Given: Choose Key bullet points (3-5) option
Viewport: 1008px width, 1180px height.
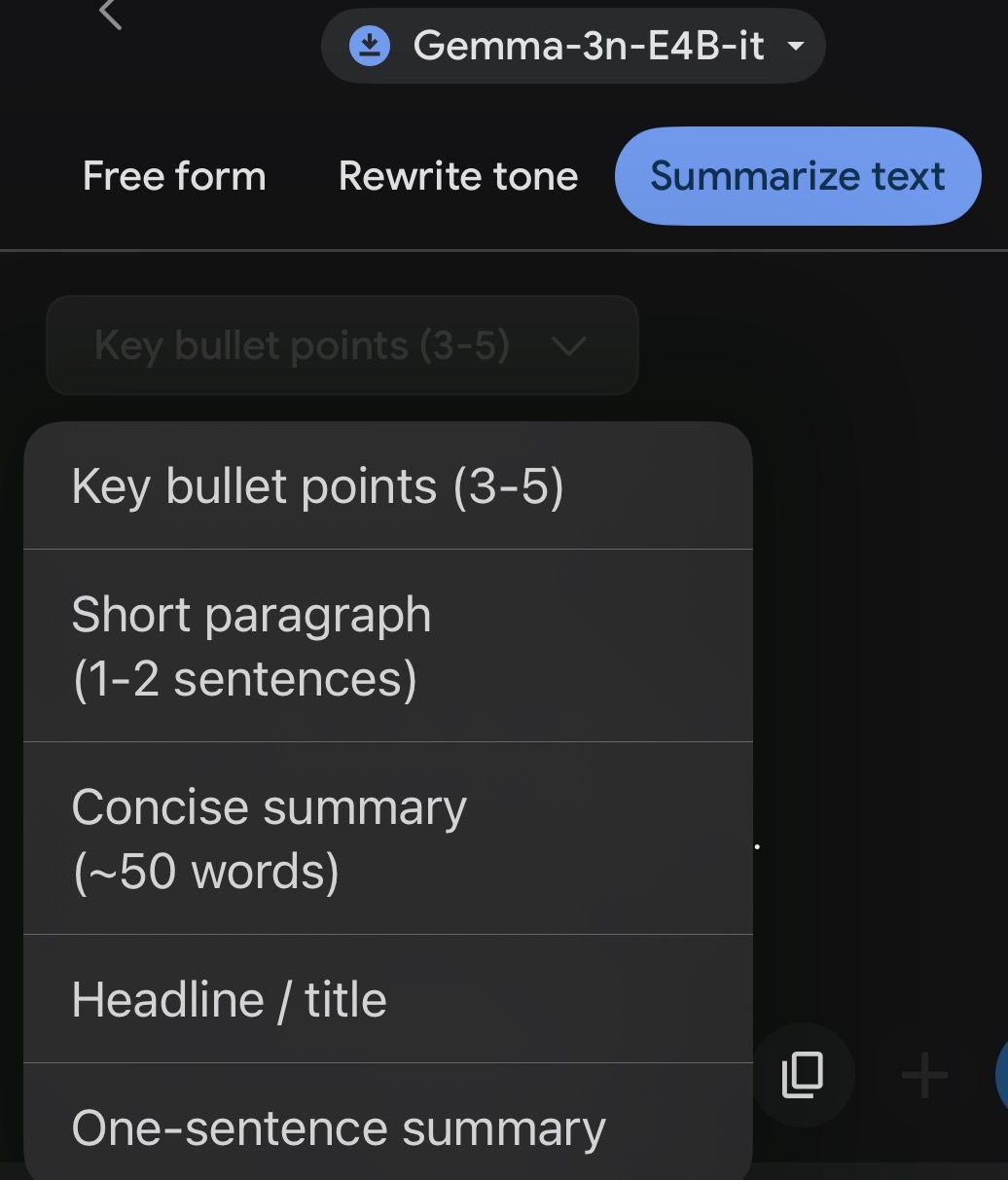Looking at the screenshot, I should (317, 485).
